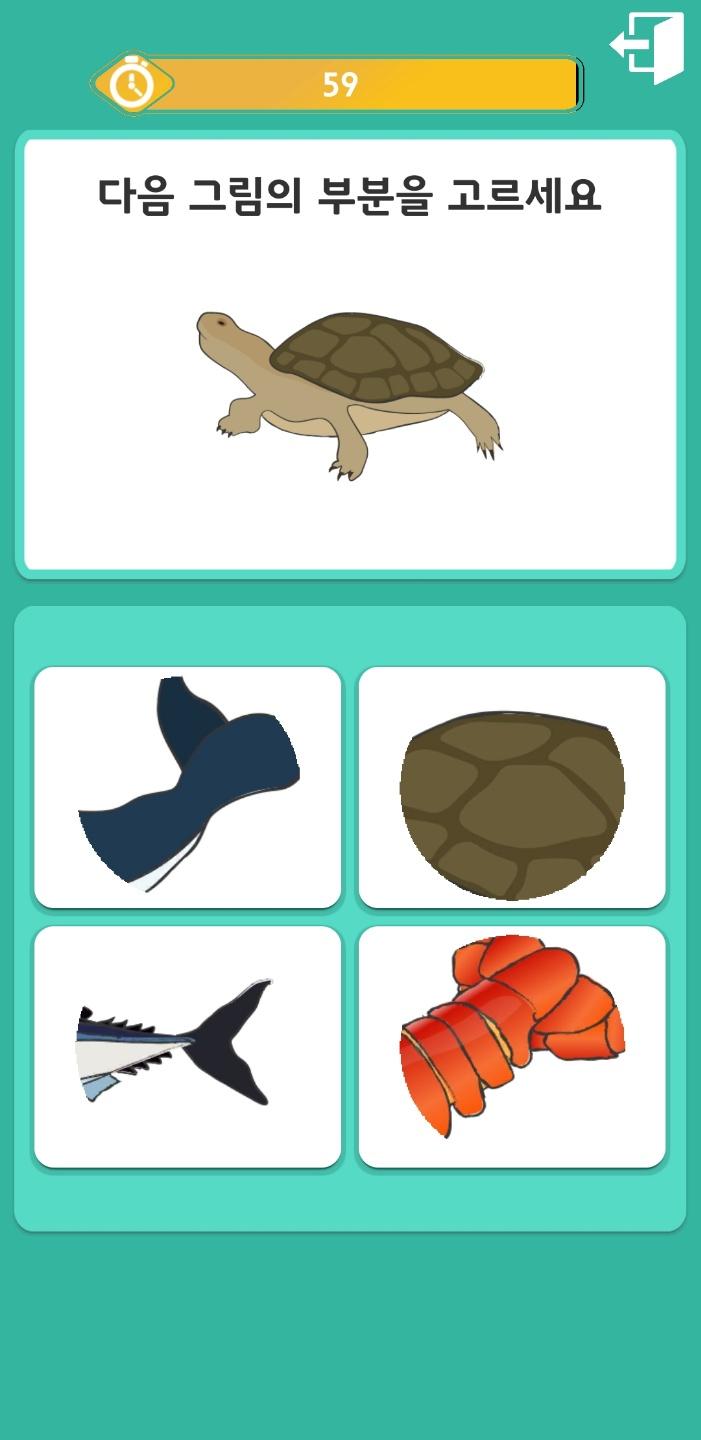The width and height of the screenshot is (701, 1440).
Task: Select the red lobster tail answer
Action: click(512, 1046)
